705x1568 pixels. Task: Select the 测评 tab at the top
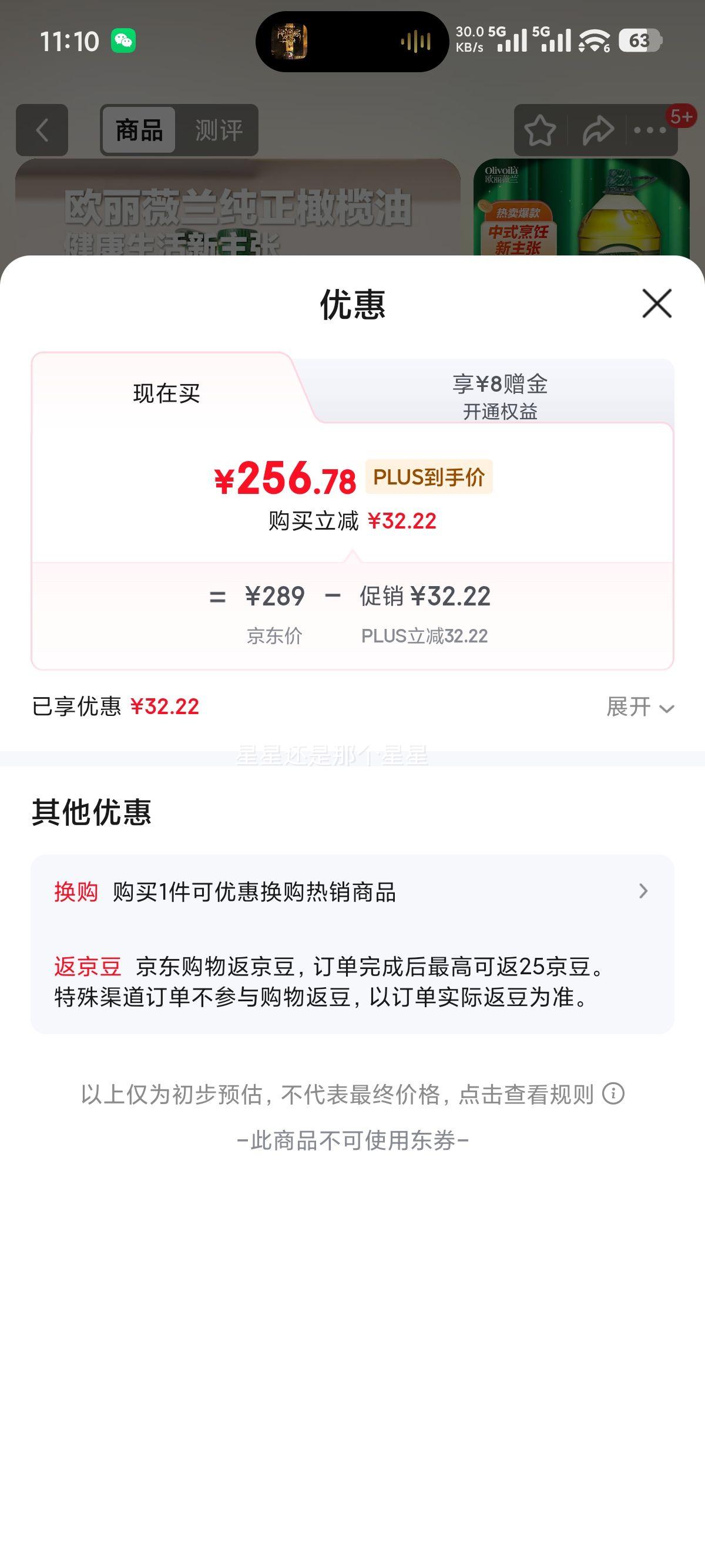click(219, 129)
